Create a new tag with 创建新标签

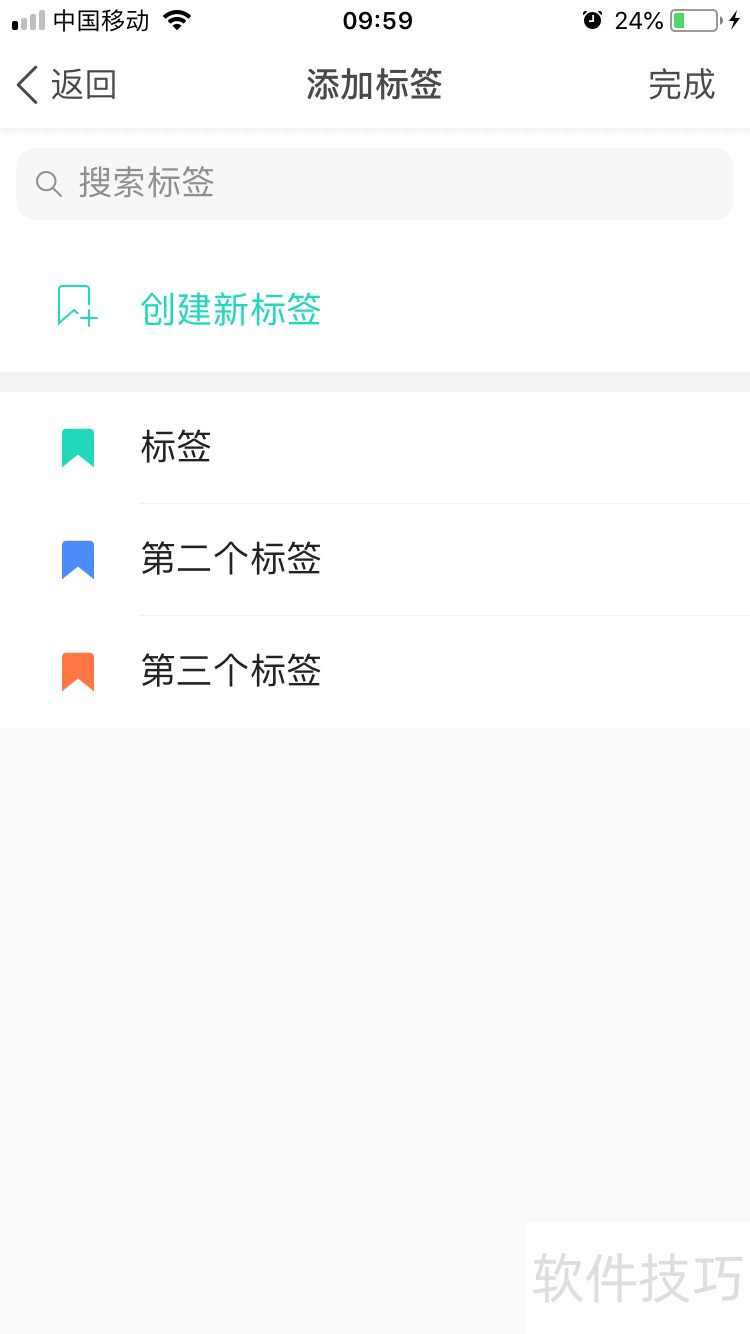click(x=230, y=310)
